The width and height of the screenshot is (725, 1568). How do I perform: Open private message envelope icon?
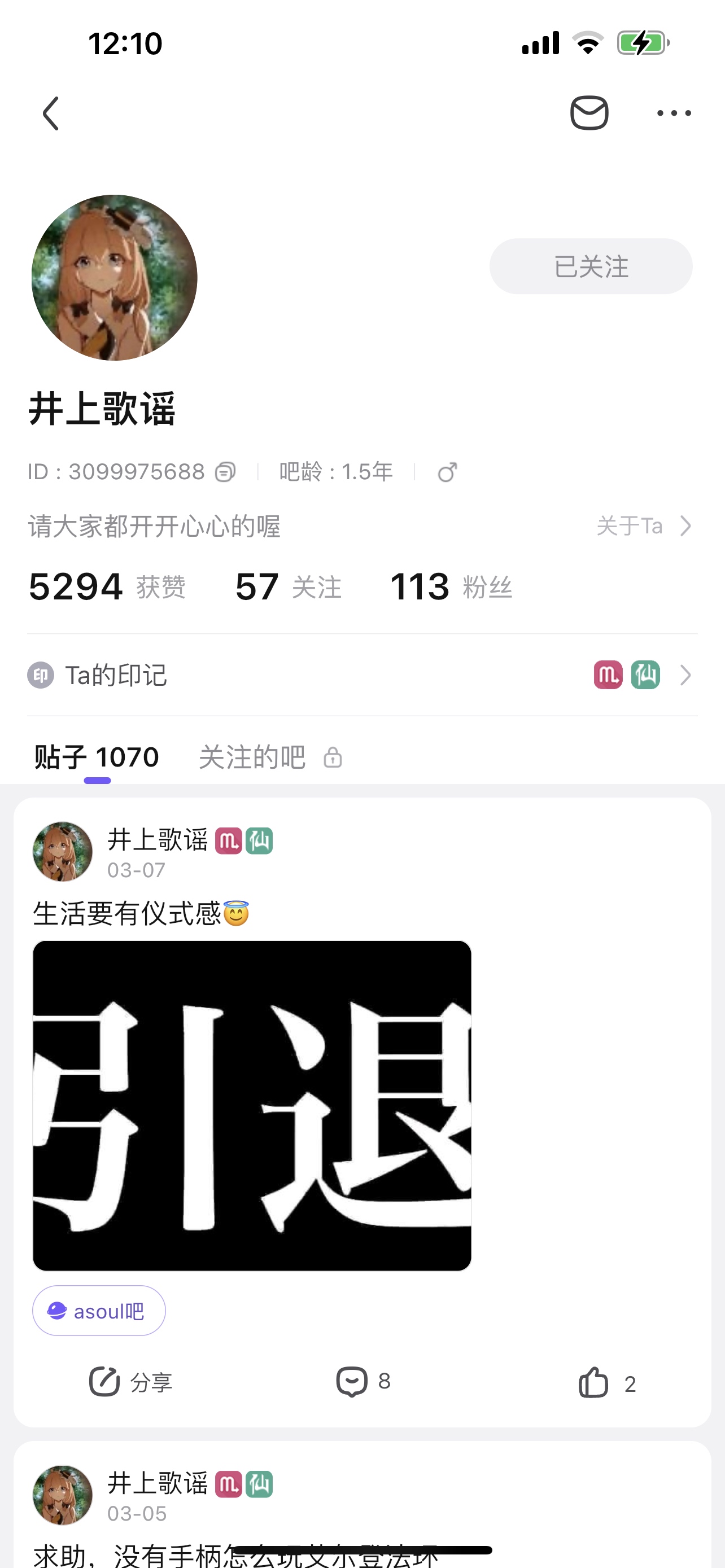coord(589,113)
